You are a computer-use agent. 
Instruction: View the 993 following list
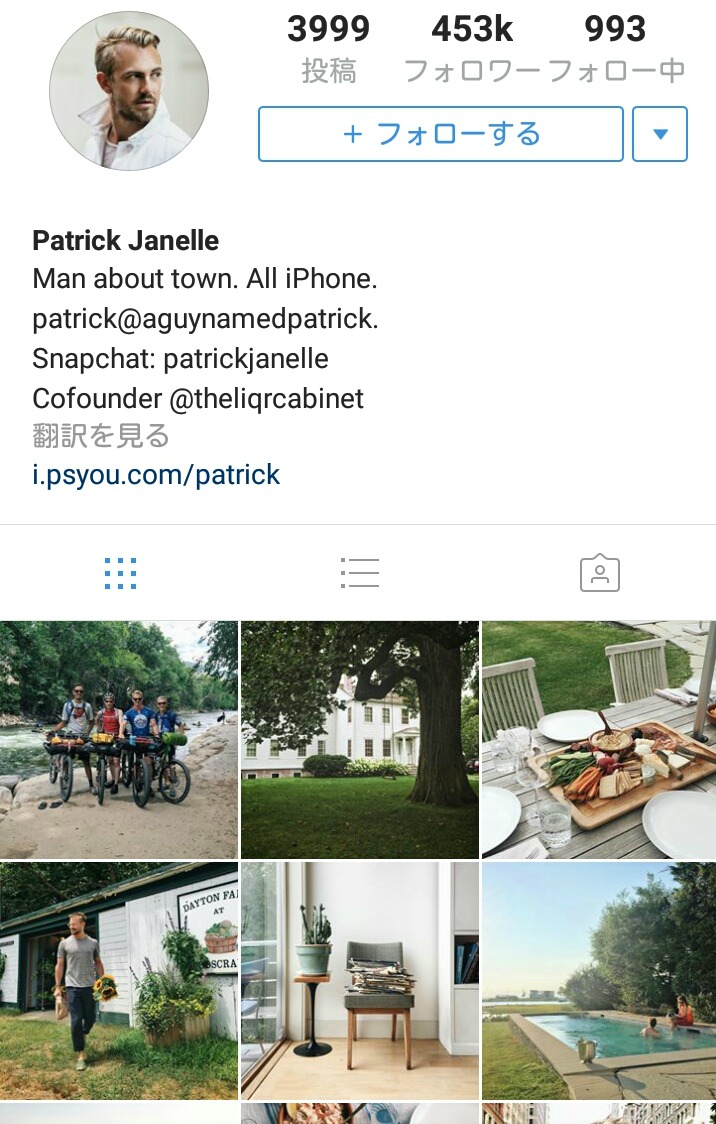pyautogui.click(x=616, y=47)
